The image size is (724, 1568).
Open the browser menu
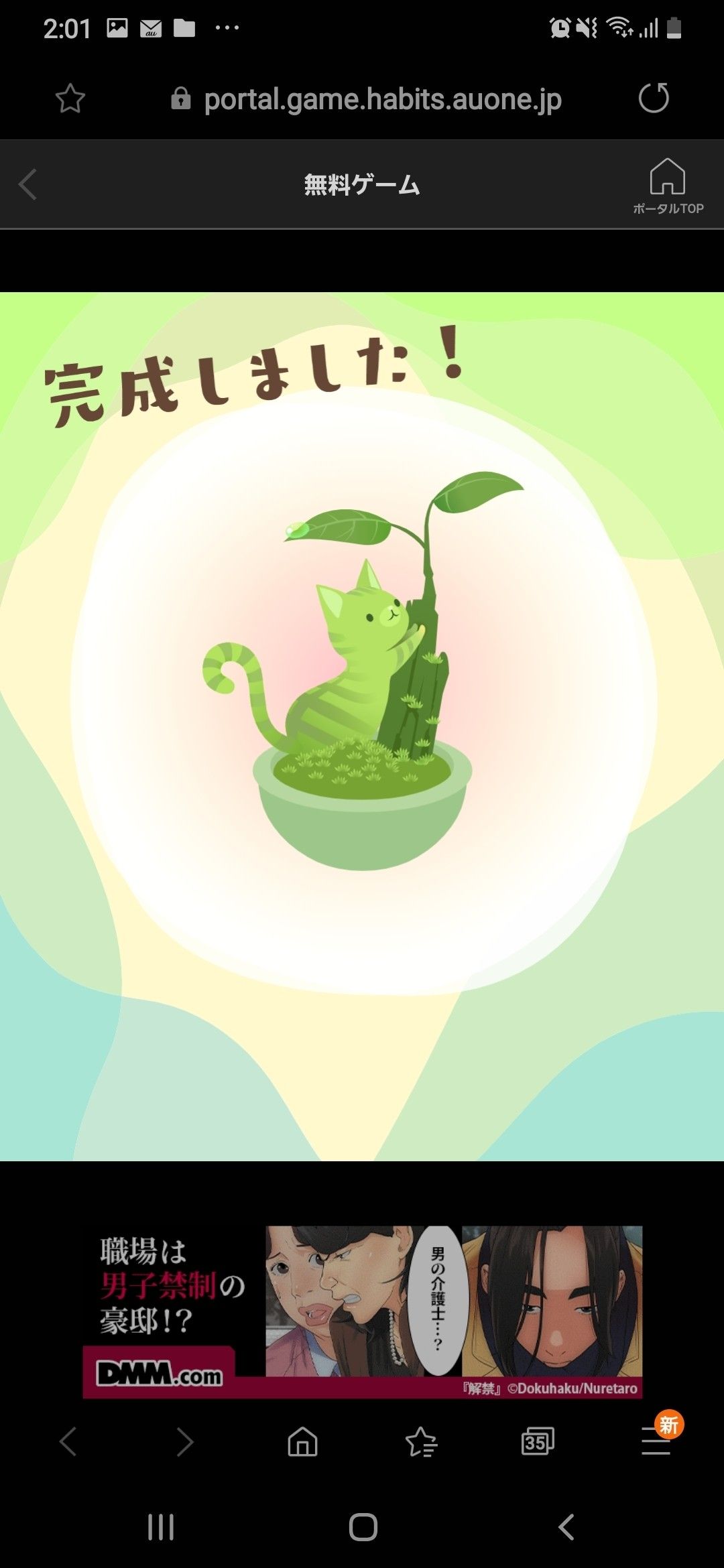click(656, 1441)
